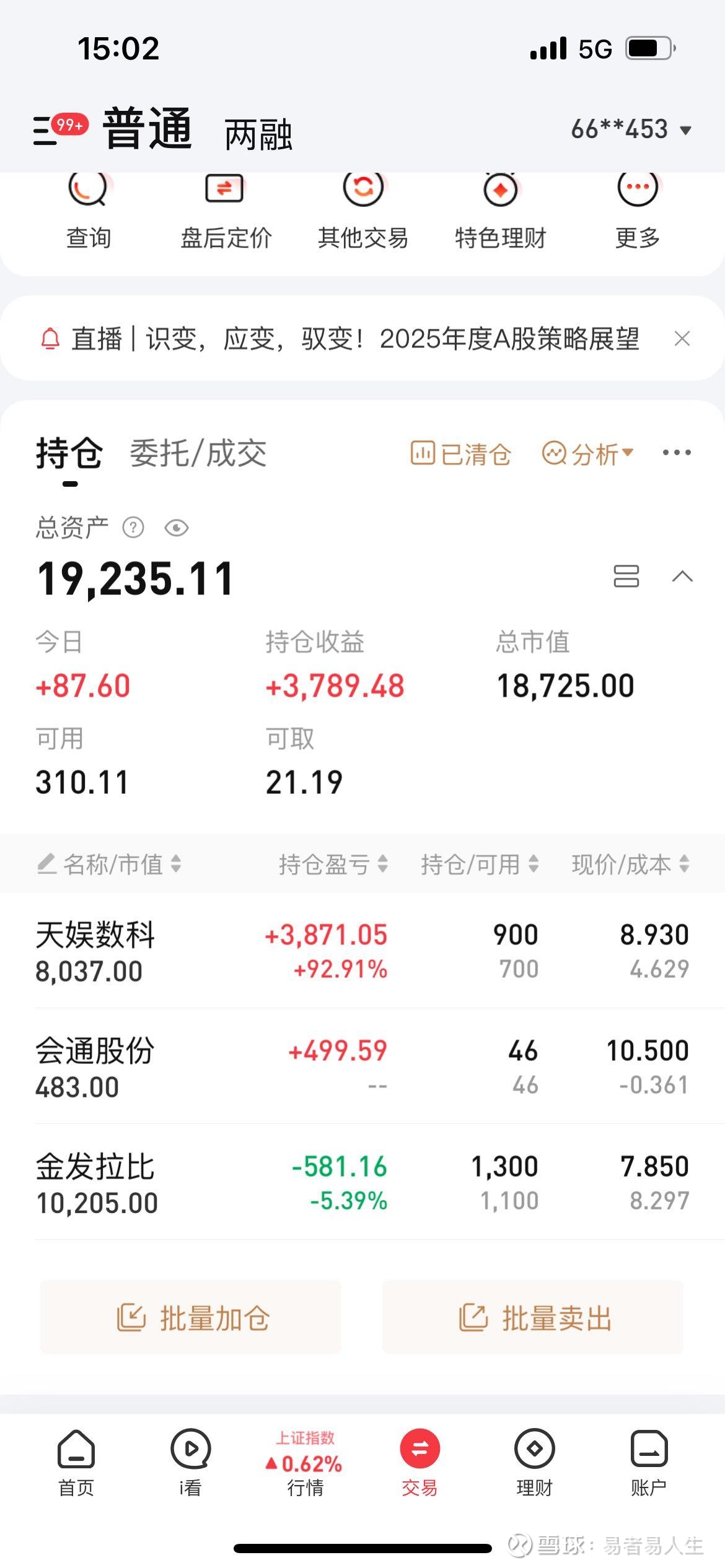Tap the total assets help question mark
Viewport: 725px width, 1568px height.
[134, 528]
